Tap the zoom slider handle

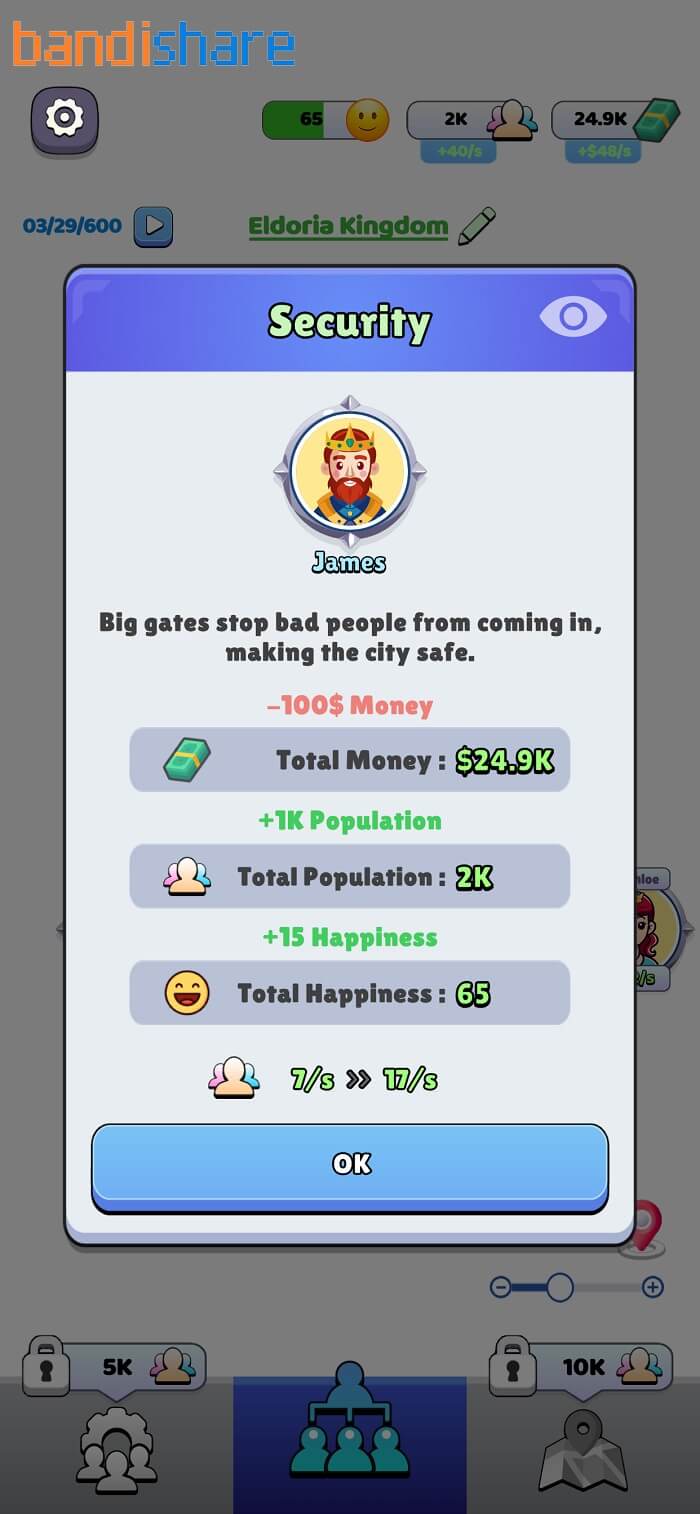click(x=560, y=1287)
